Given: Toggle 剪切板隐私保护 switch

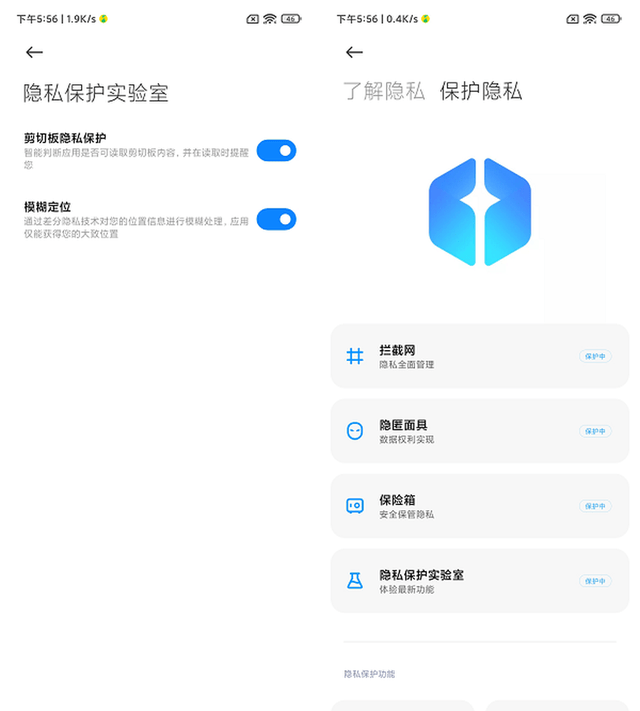Looking at the screenshot, I should point(276,151).
